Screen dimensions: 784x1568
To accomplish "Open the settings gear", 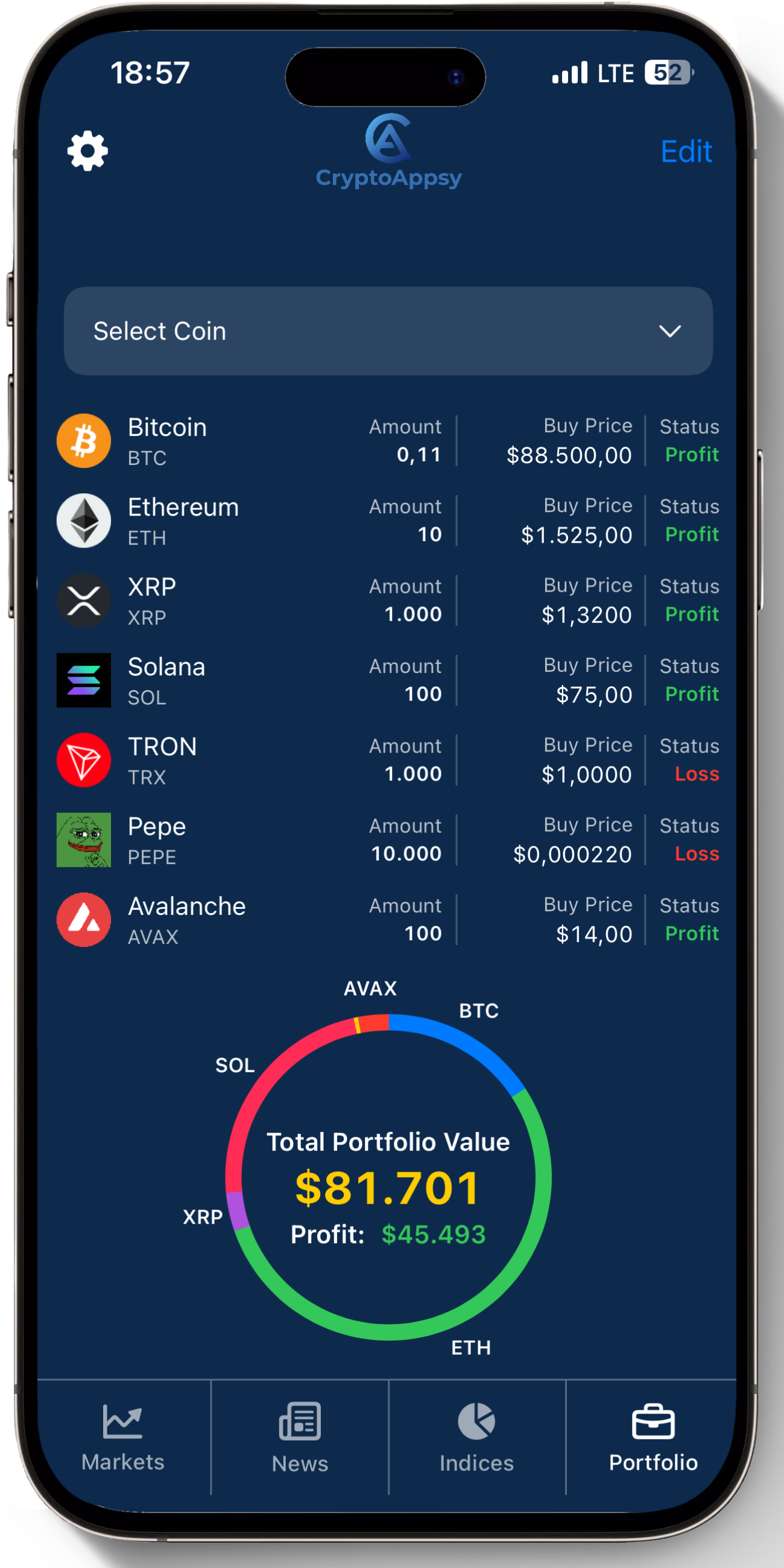I will pyautogui.click(x=87, y=150).
